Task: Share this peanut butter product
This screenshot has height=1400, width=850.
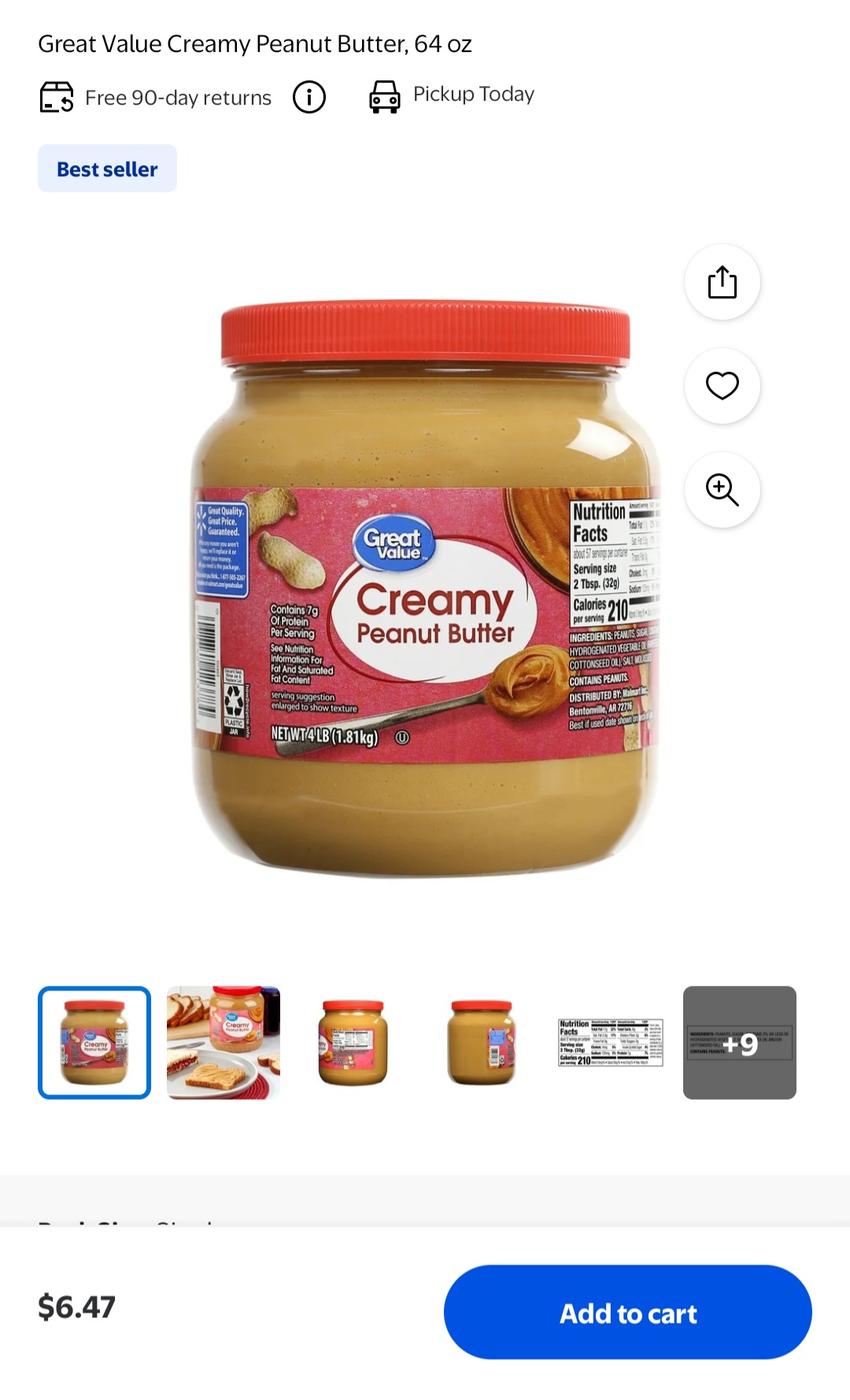Action: click(x=722, y=282)
